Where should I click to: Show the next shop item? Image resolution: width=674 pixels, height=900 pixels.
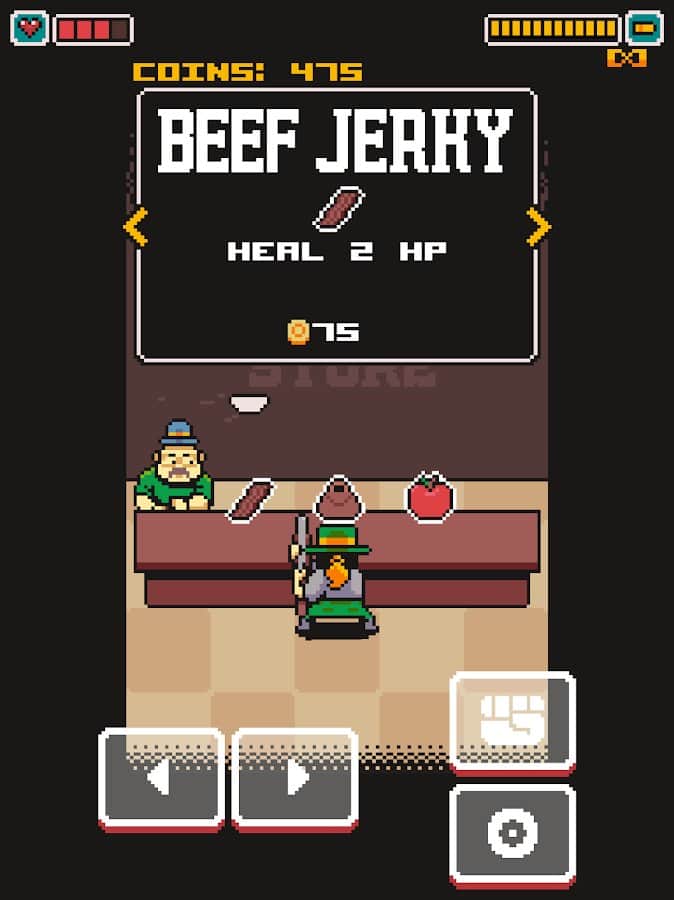click(538, 227)
